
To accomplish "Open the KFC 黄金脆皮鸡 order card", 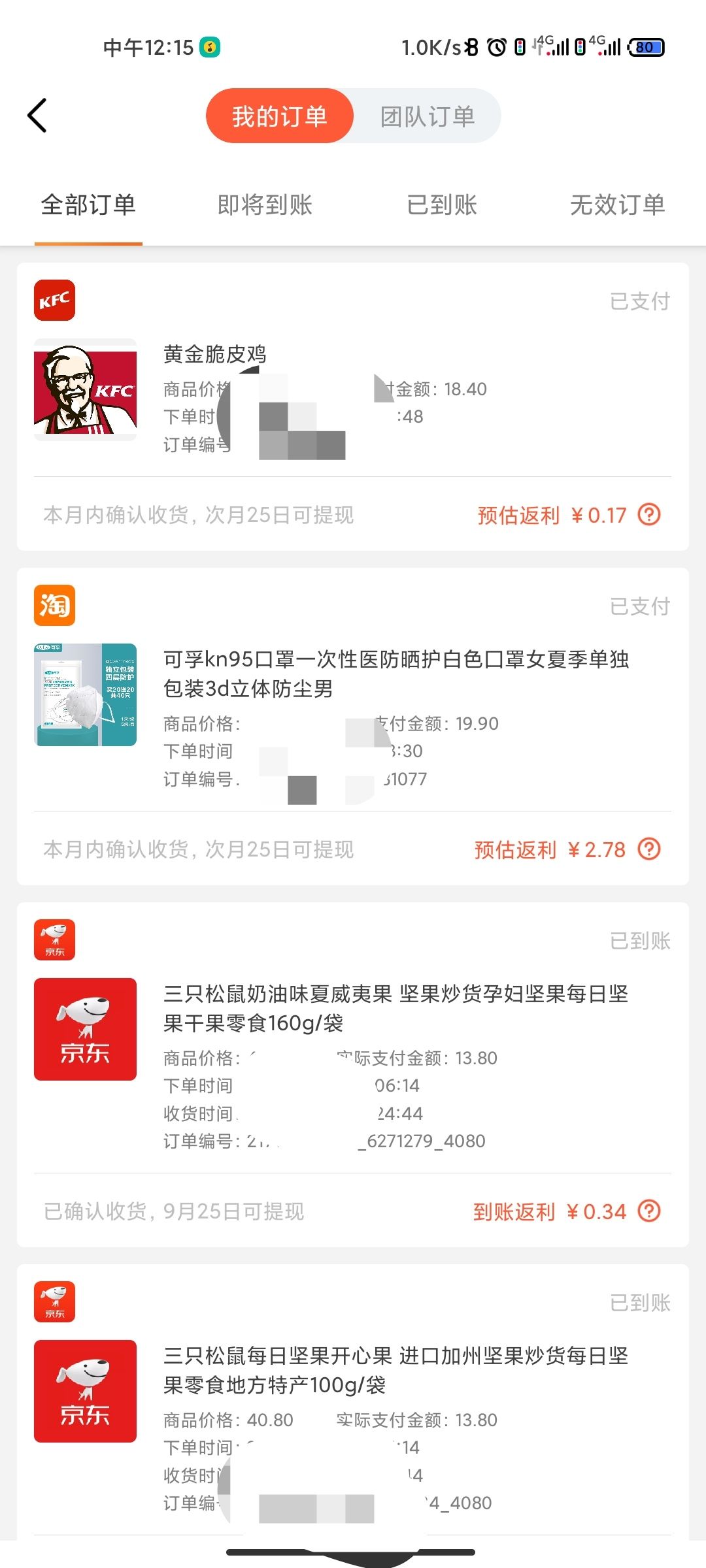I will (x=353, y=406).
